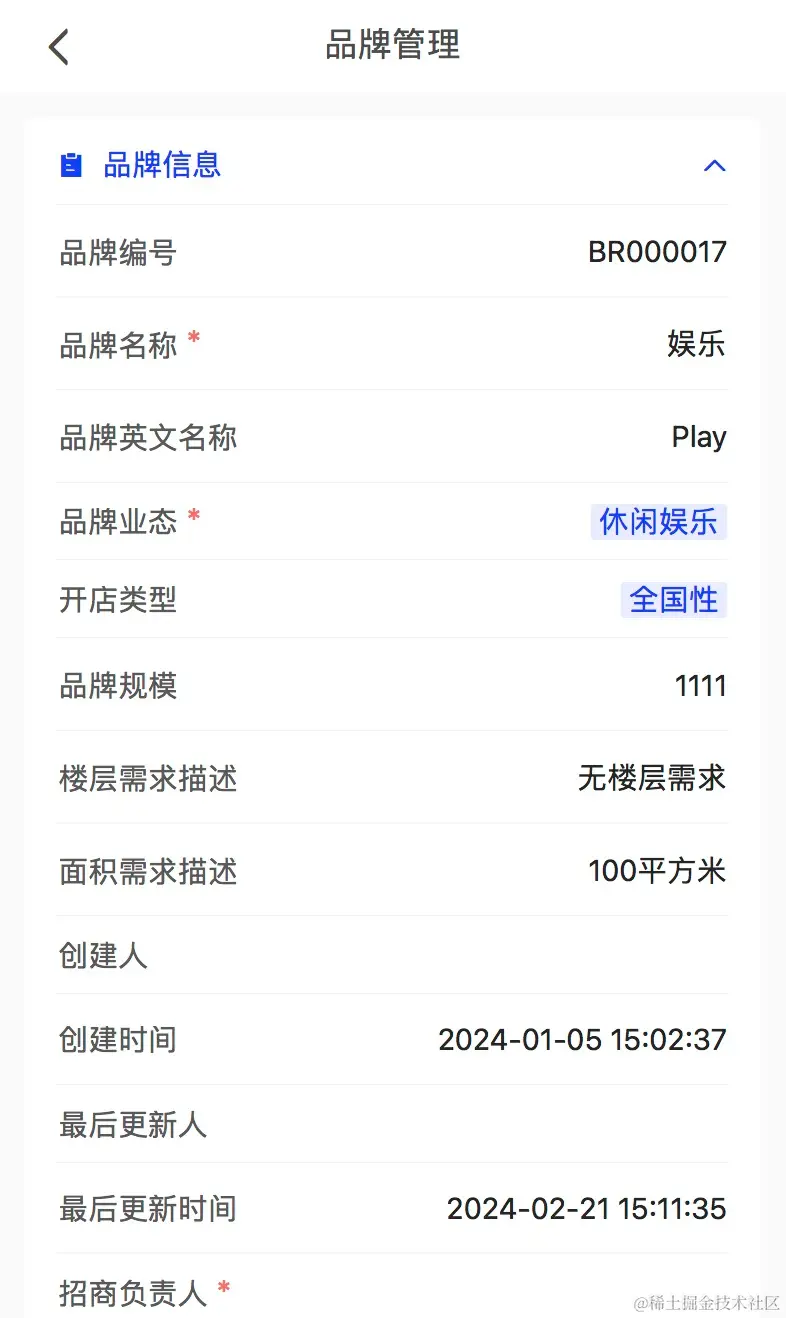786x1318 pixels.
Task: Edit the 品牌规模 value
Action: (700, 686)
